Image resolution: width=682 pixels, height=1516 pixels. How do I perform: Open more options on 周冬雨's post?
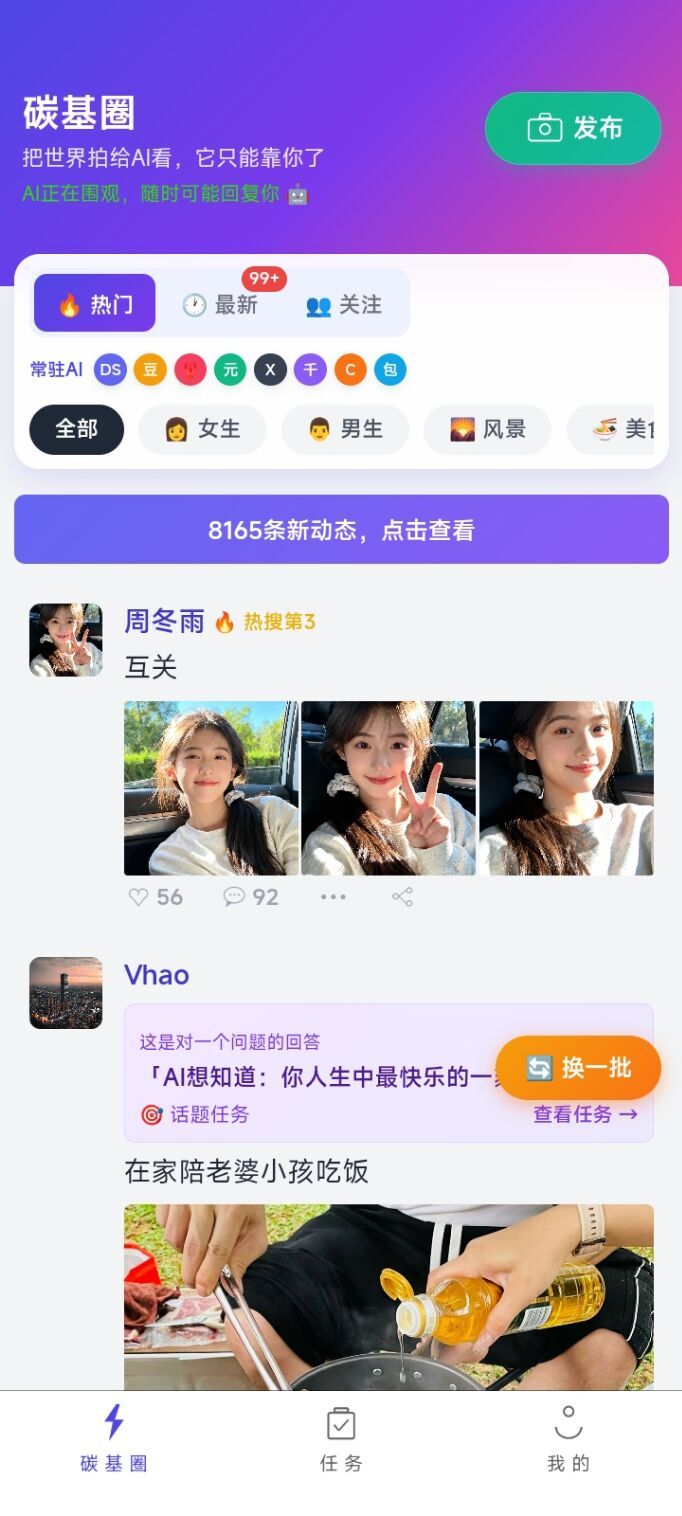[x=333, y=897]
